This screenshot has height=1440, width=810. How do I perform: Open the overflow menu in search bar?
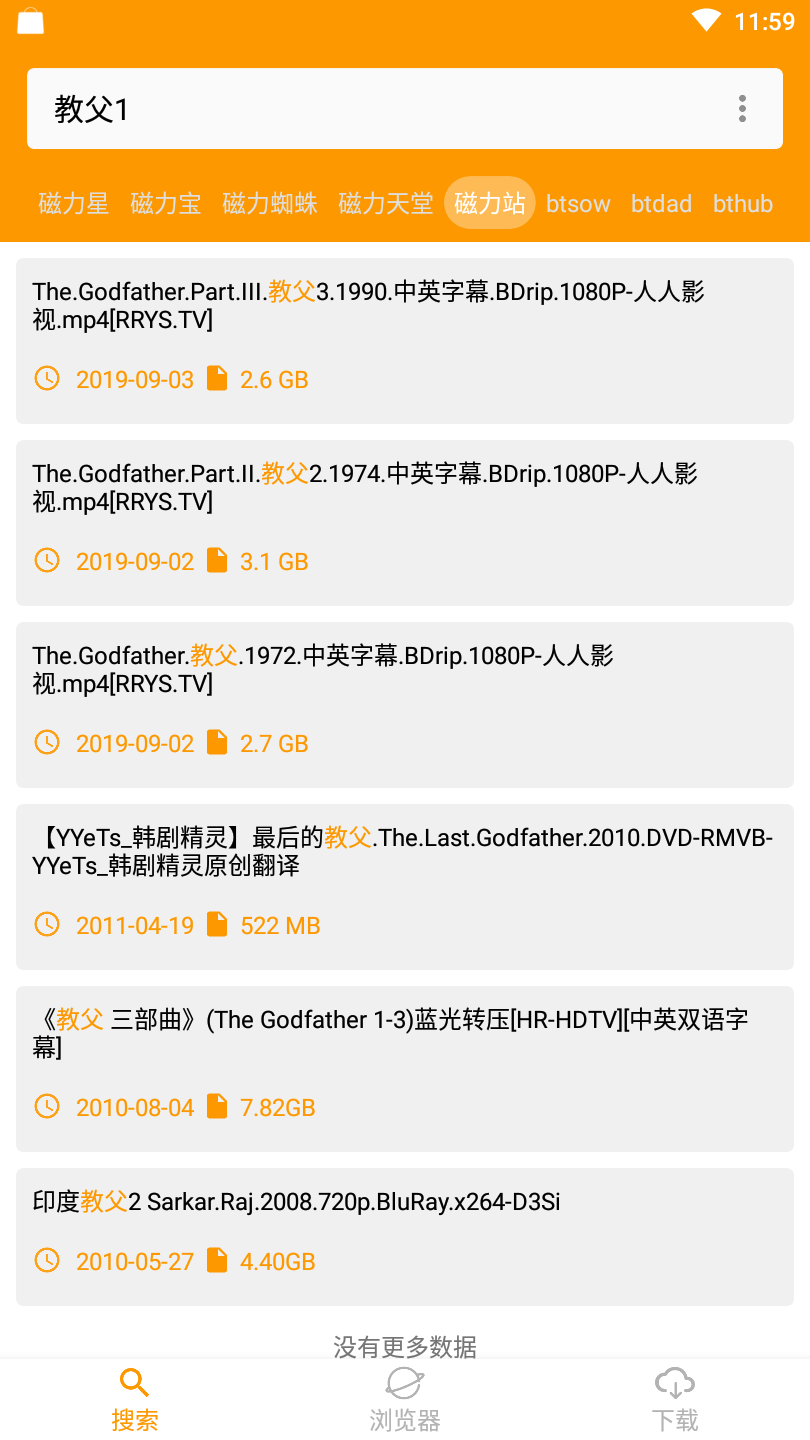pos(742,109)
